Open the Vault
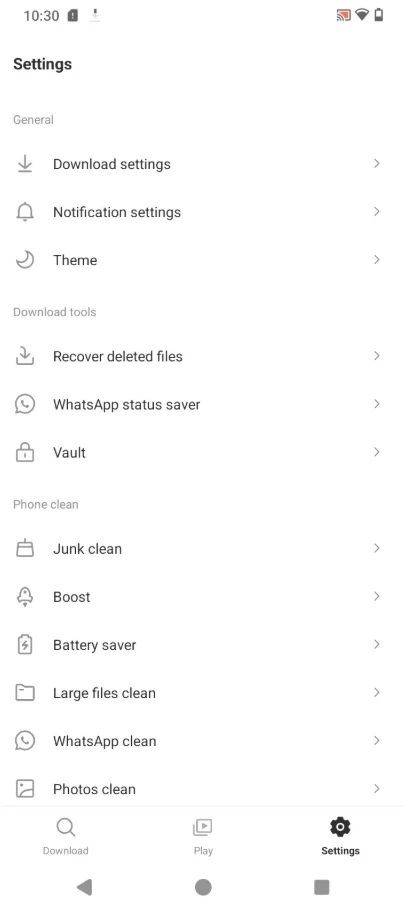The image size is (405, 907). click(x=202, y=452)
